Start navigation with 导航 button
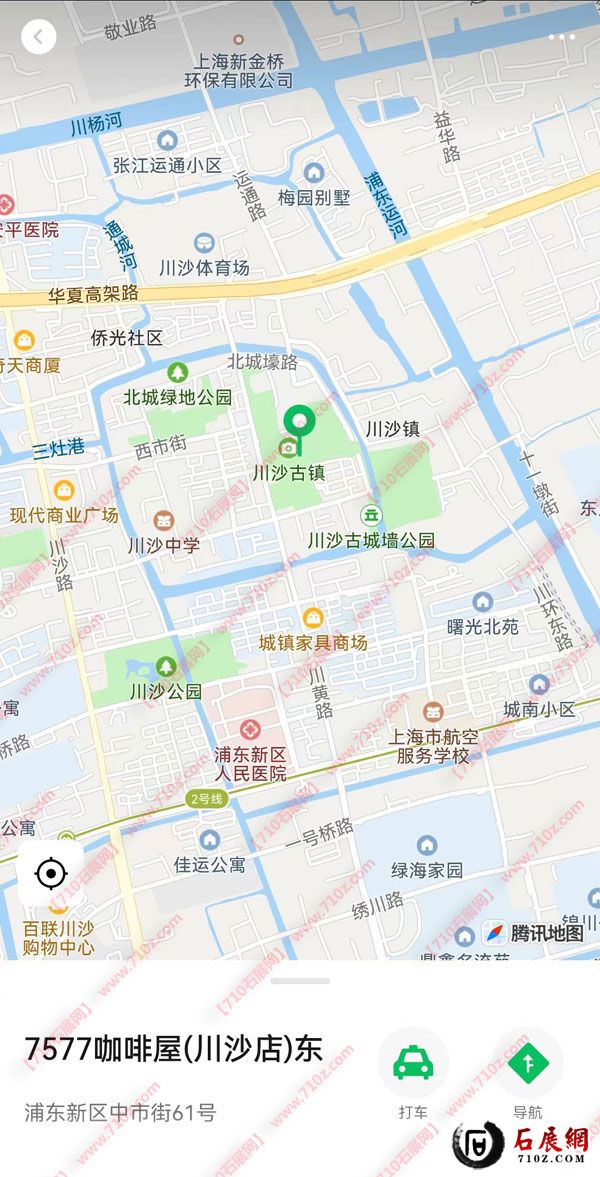600x1177 pixels. [x=528, y=1063]
